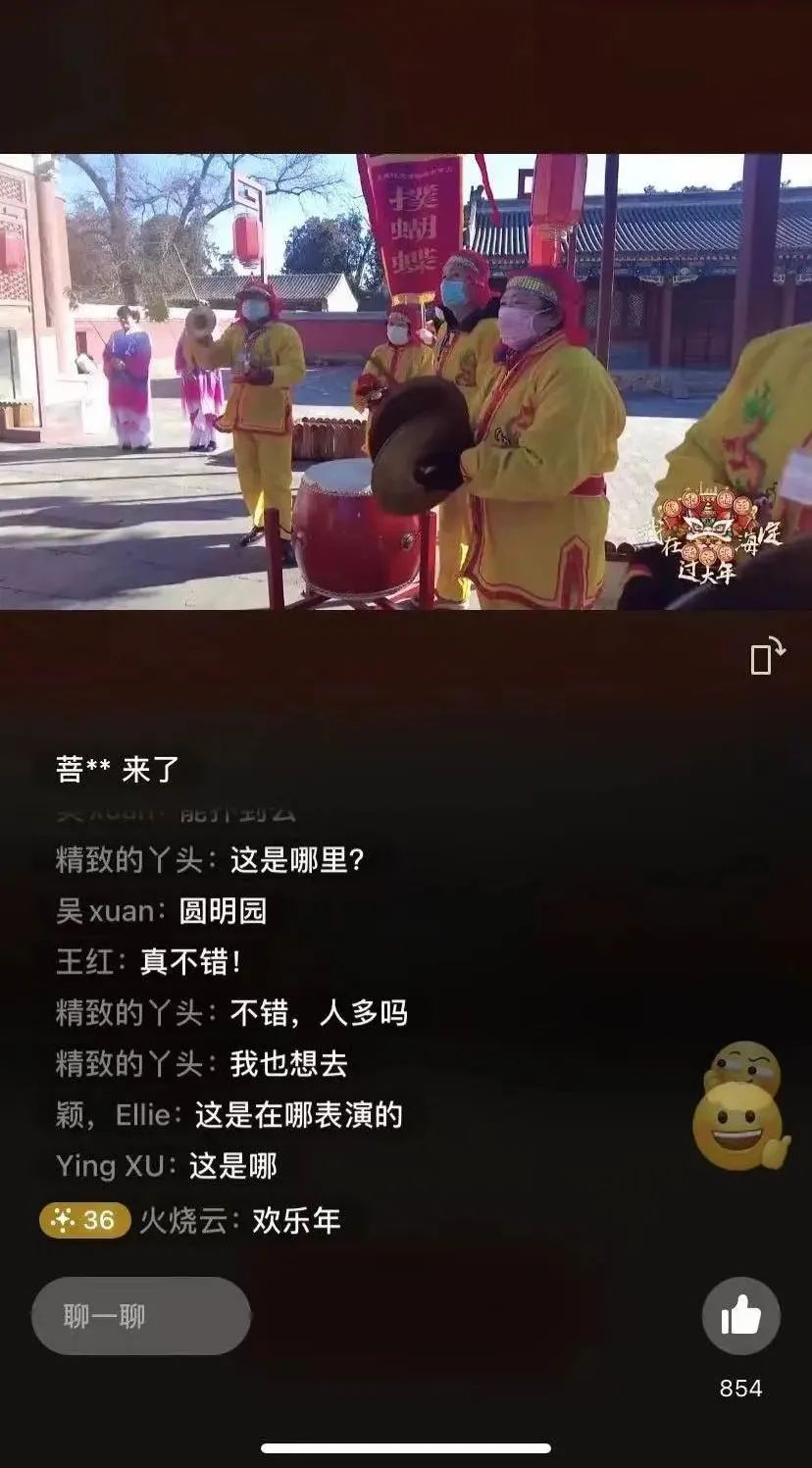Open the 聊一聊 chat input
The height and width of the screenshot is (1468, 812).
tap(141, 1316)
